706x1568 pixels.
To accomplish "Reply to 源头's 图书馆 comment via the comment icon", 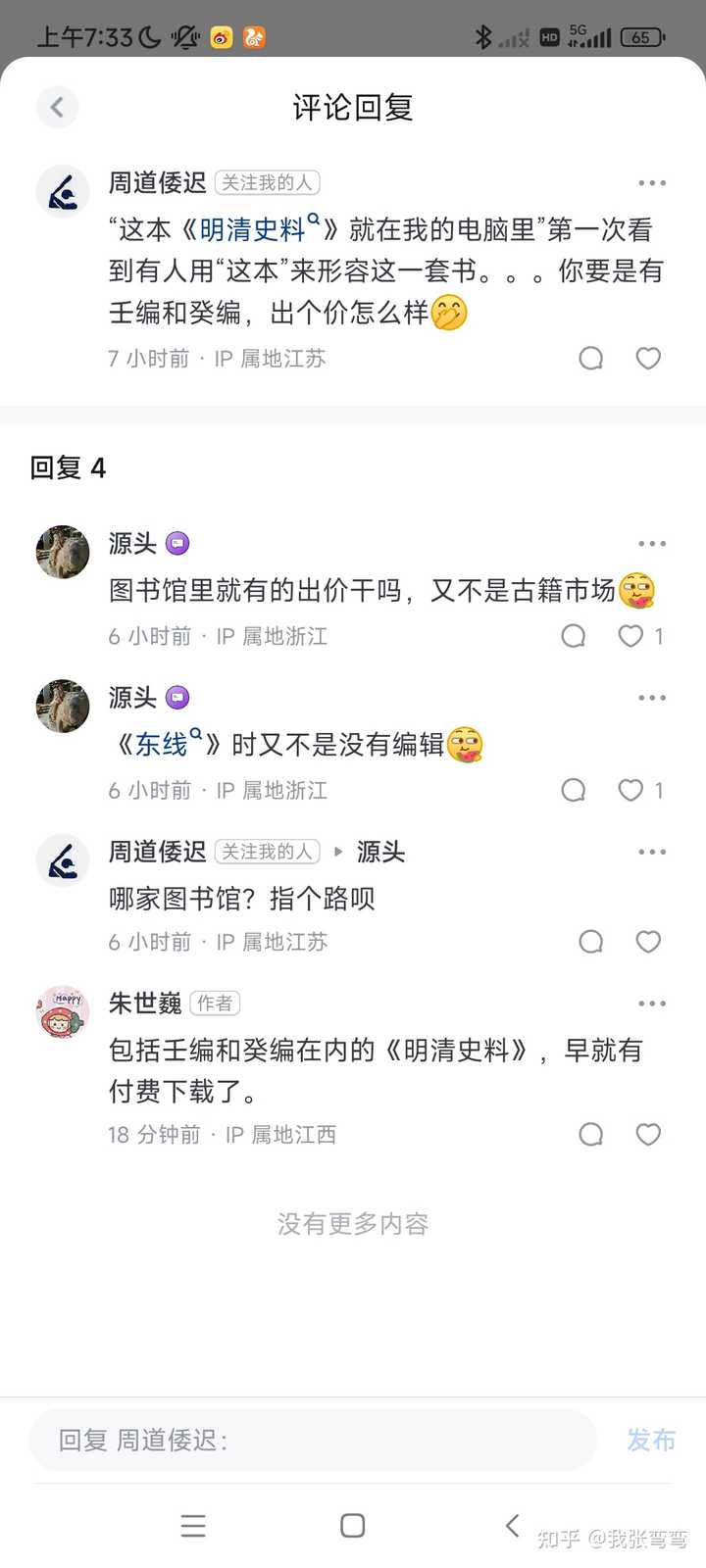I will point(573,636).
